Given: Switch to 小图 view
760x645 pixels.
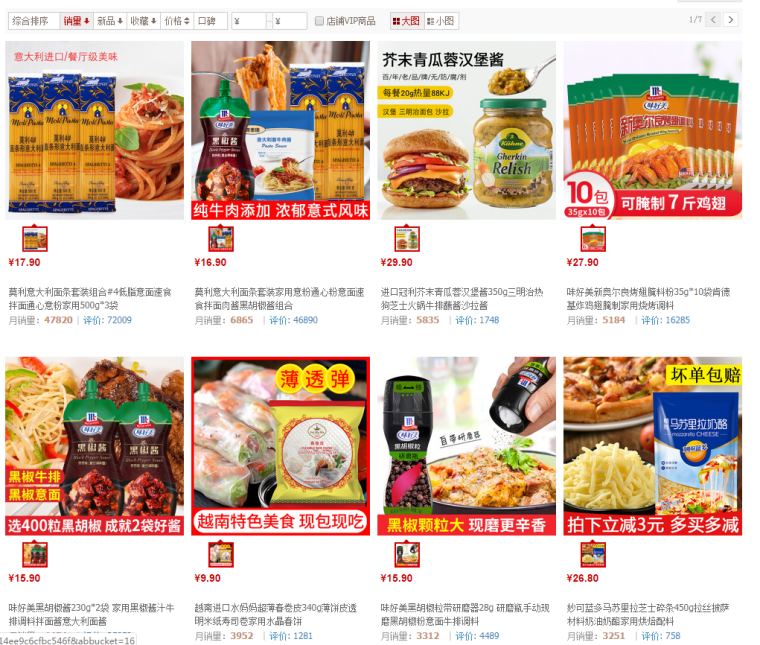Looking at the screenshot, I should coord(440,20).
